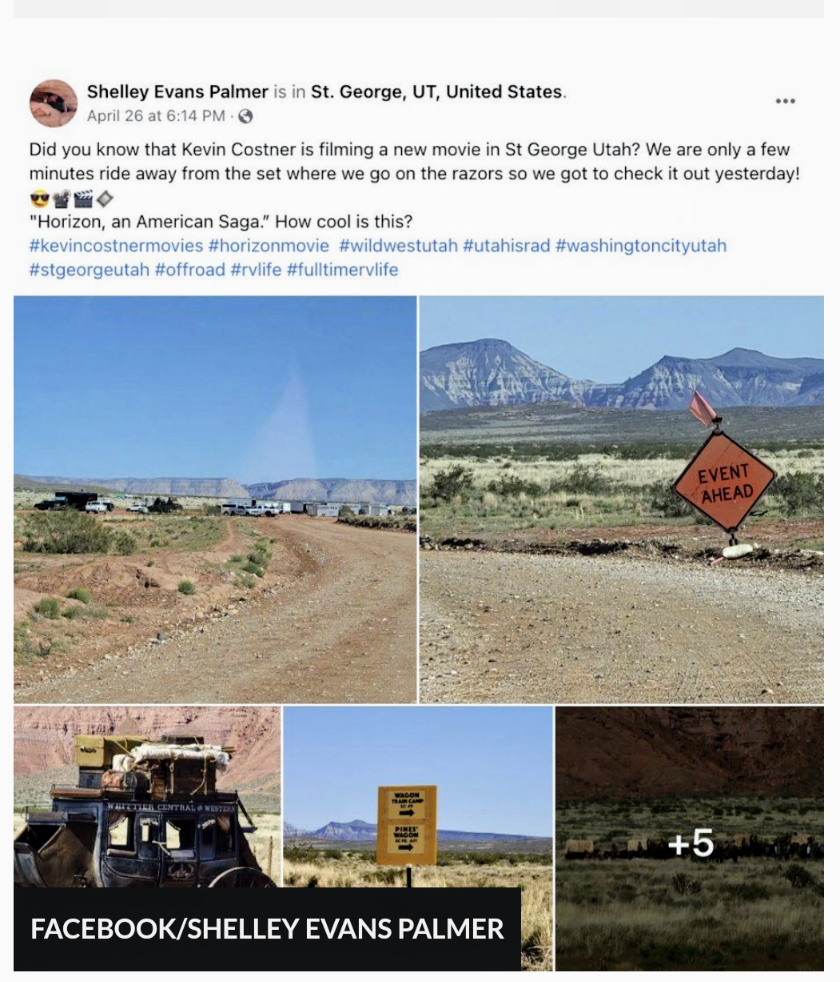View posts tagged #wildwestutah
The width and height of the screenshot is (840, 982).
398,246
